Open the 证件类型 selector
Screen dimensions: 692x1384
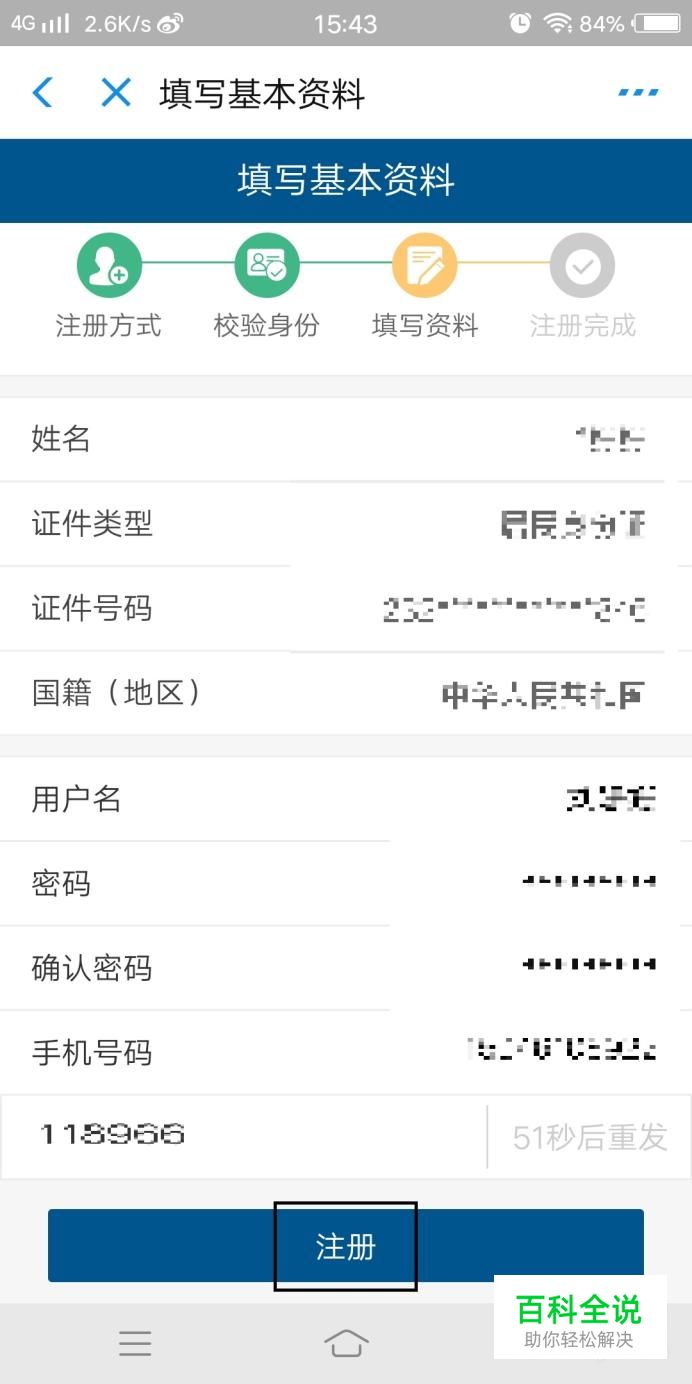[346, 523]
